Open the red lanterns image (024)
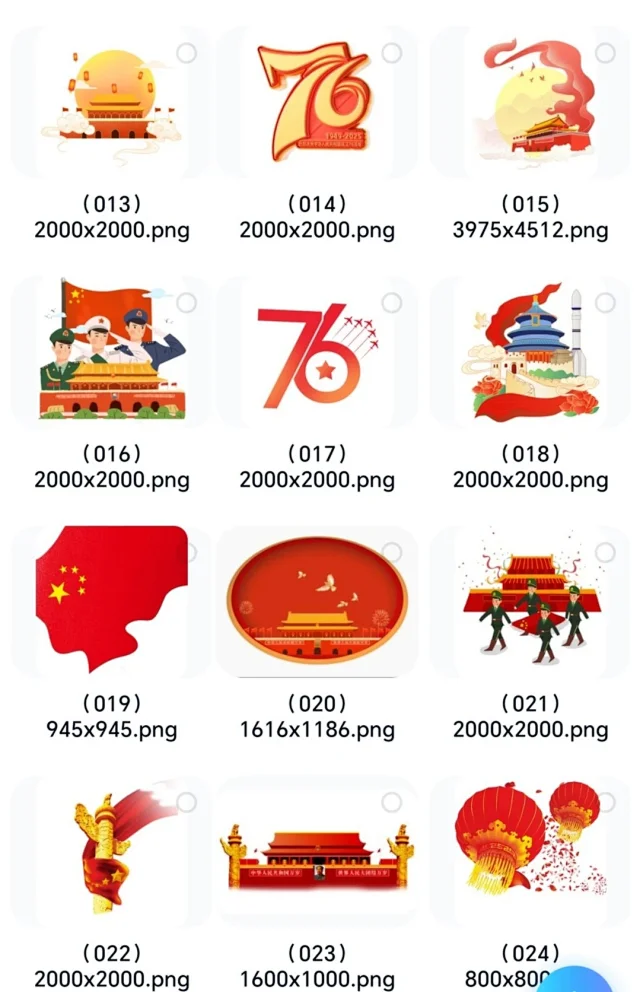This screenshot has height=992, width=640. tap(530, 850)
